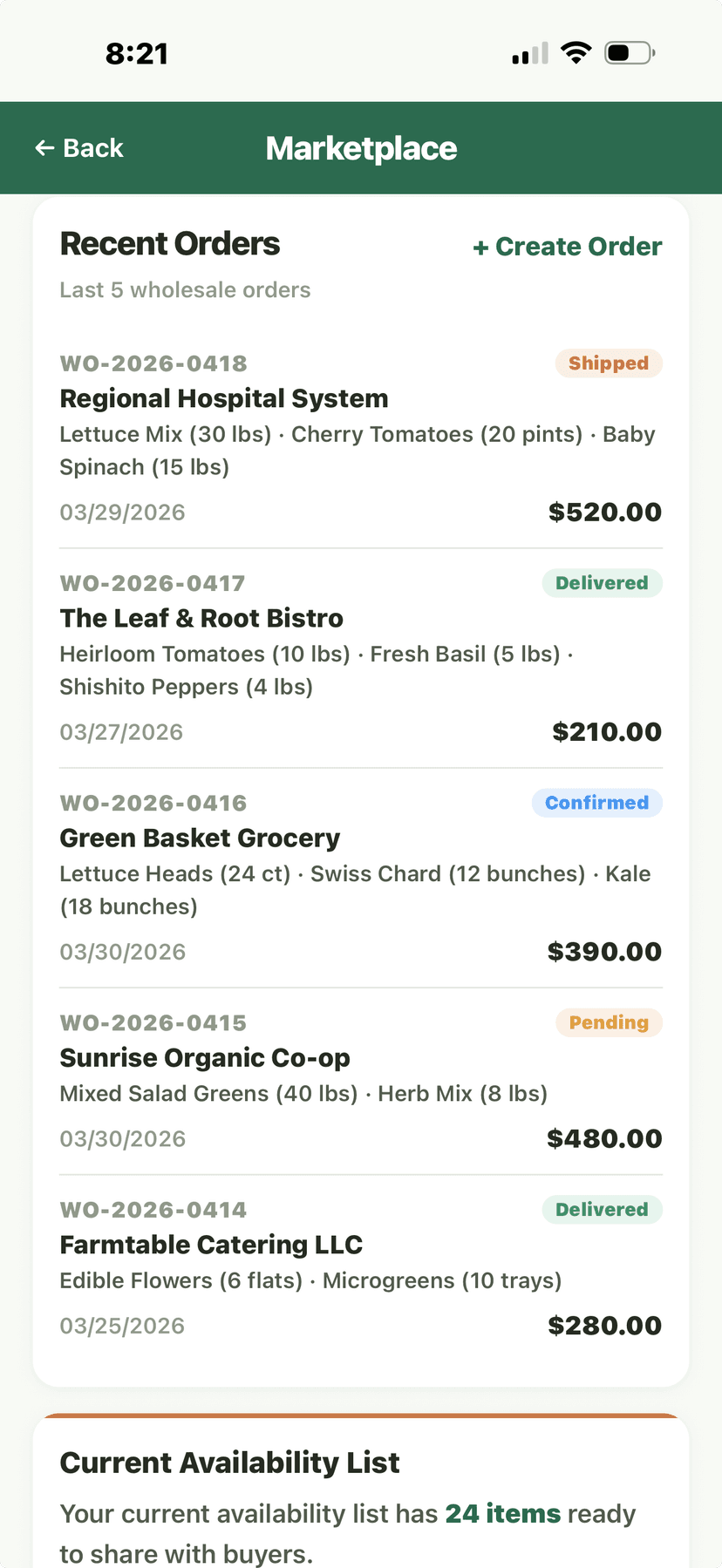Image resolution: width=722 pixels, height=1568 pixels.
Task: Tap the back arrow to return
Action: (x=44, y=148)
